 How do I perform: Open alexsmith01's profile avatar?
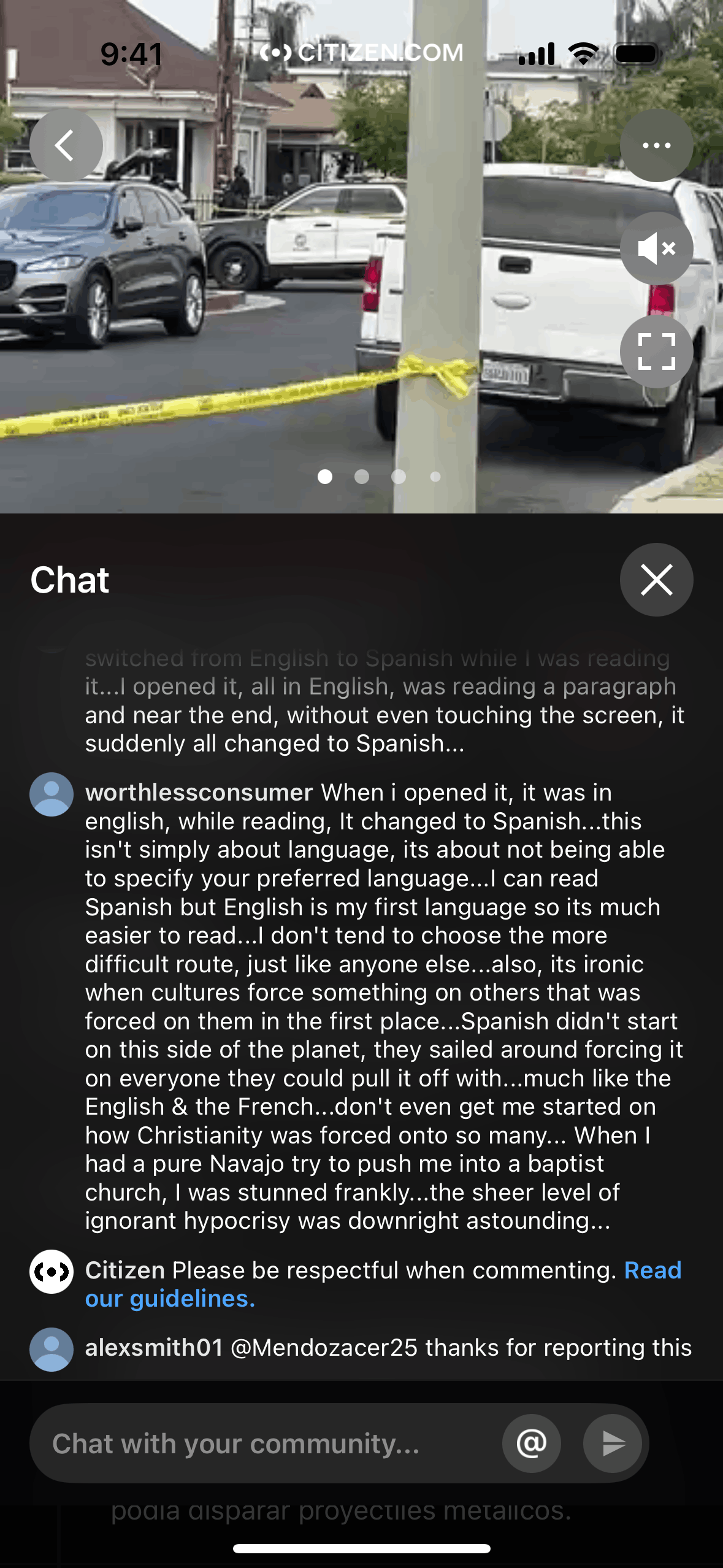tap(52, 1349)
